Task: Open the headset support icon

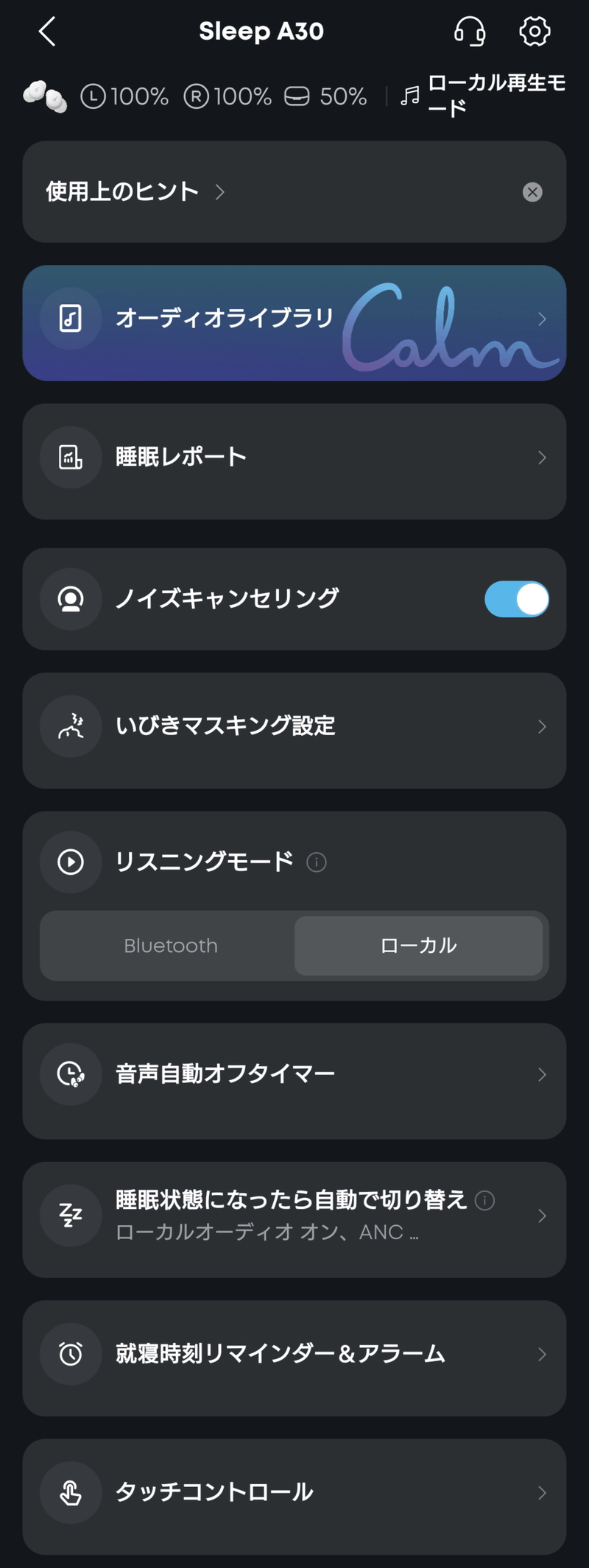Action: [x=469, y=32]
